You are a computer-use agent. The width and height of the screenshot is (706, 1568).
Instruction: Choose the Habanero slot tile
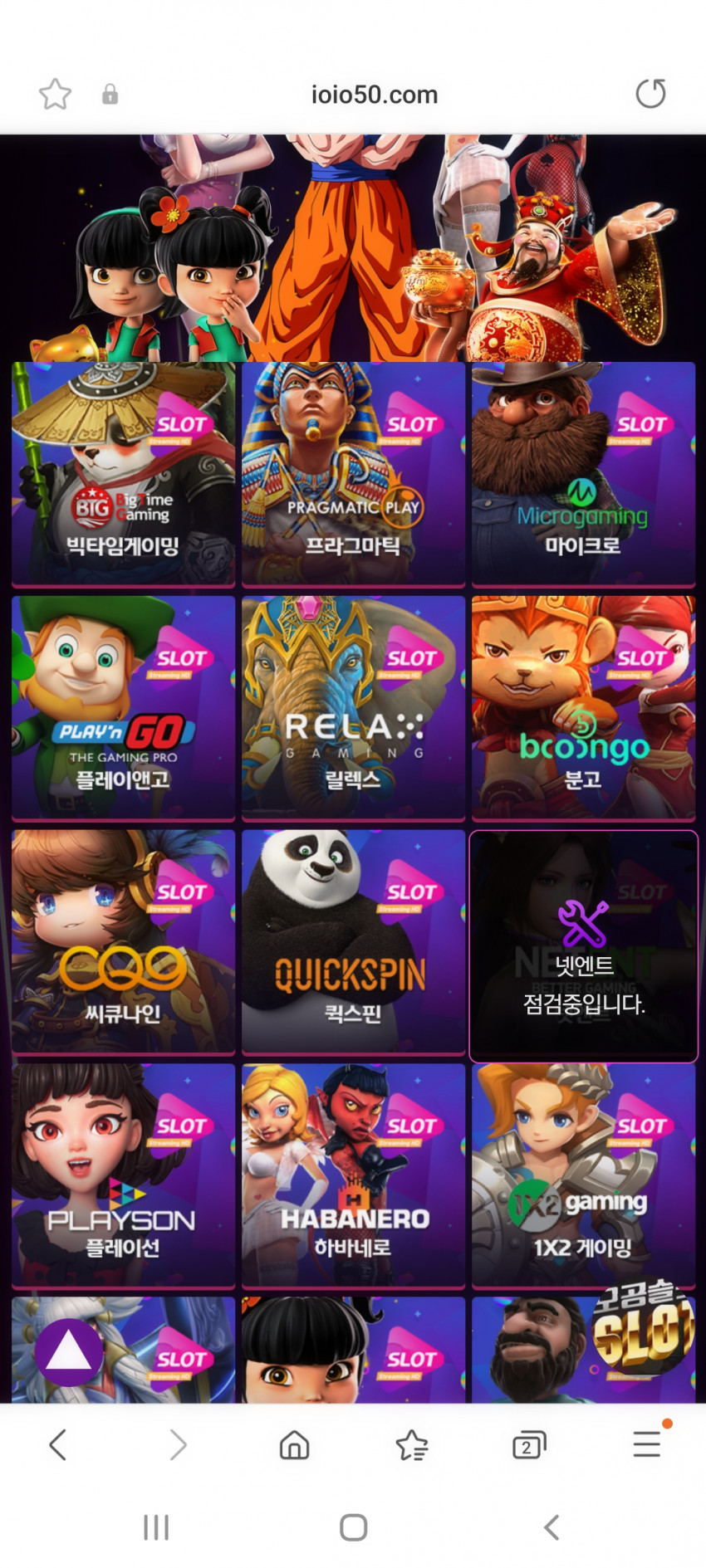point(353,1176)
